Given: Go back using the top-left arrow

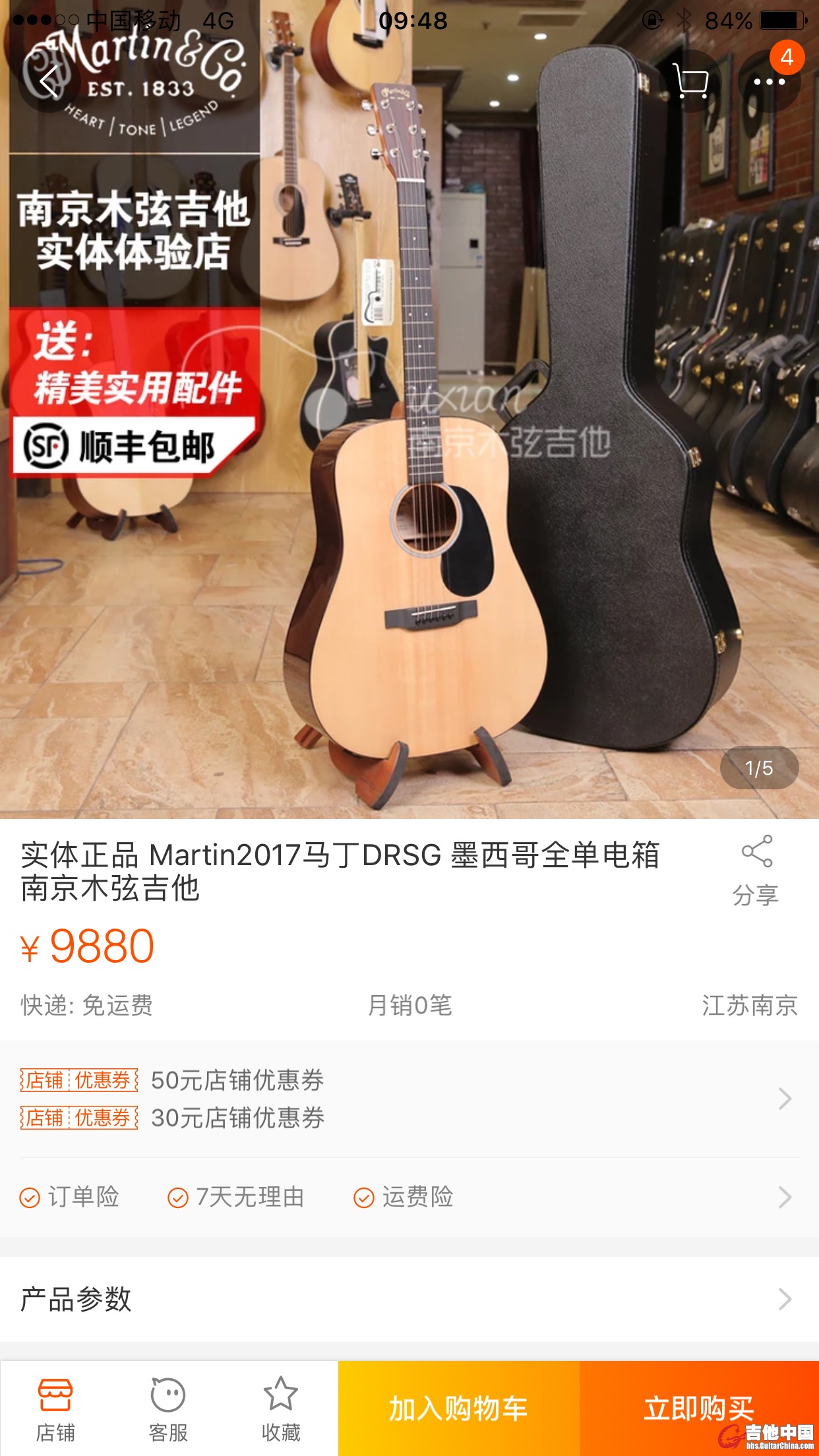Looking at the screenshot, I should pyautogui.click(x=48, y=82).
